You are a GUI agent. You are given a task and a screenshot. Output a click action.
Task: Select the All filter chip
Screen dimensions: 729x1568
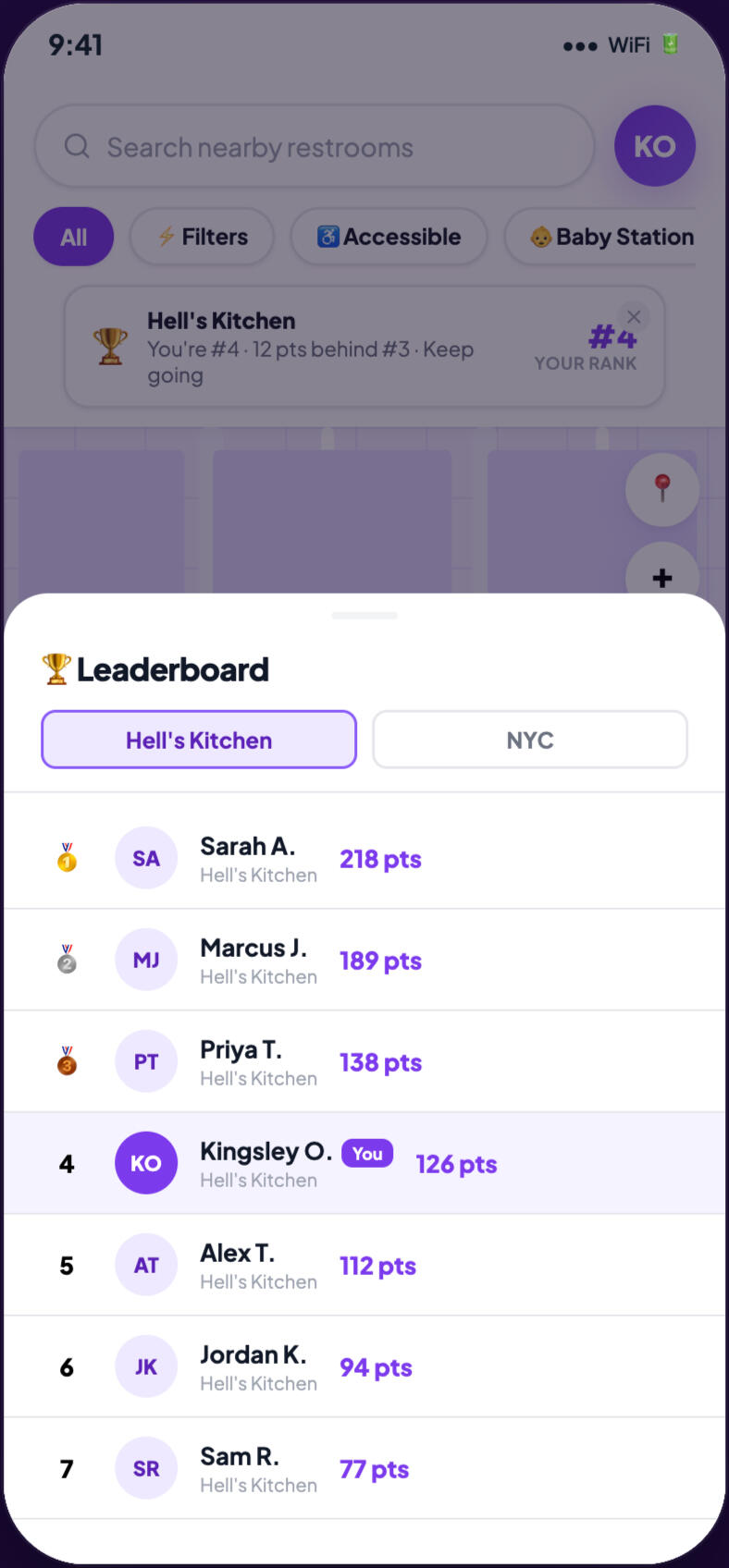coord(74,237)
